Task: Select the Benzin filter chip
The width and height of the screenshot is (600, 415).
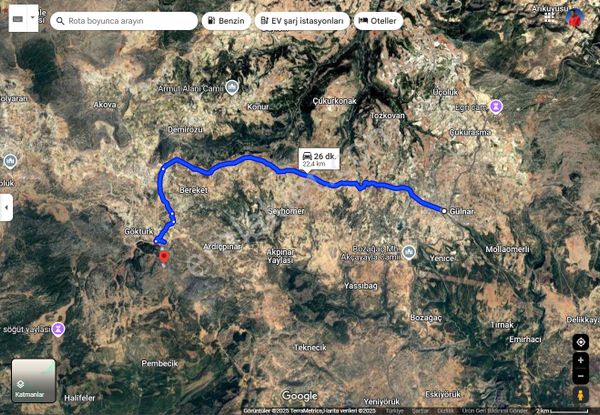Action: (x=225, y=20)
